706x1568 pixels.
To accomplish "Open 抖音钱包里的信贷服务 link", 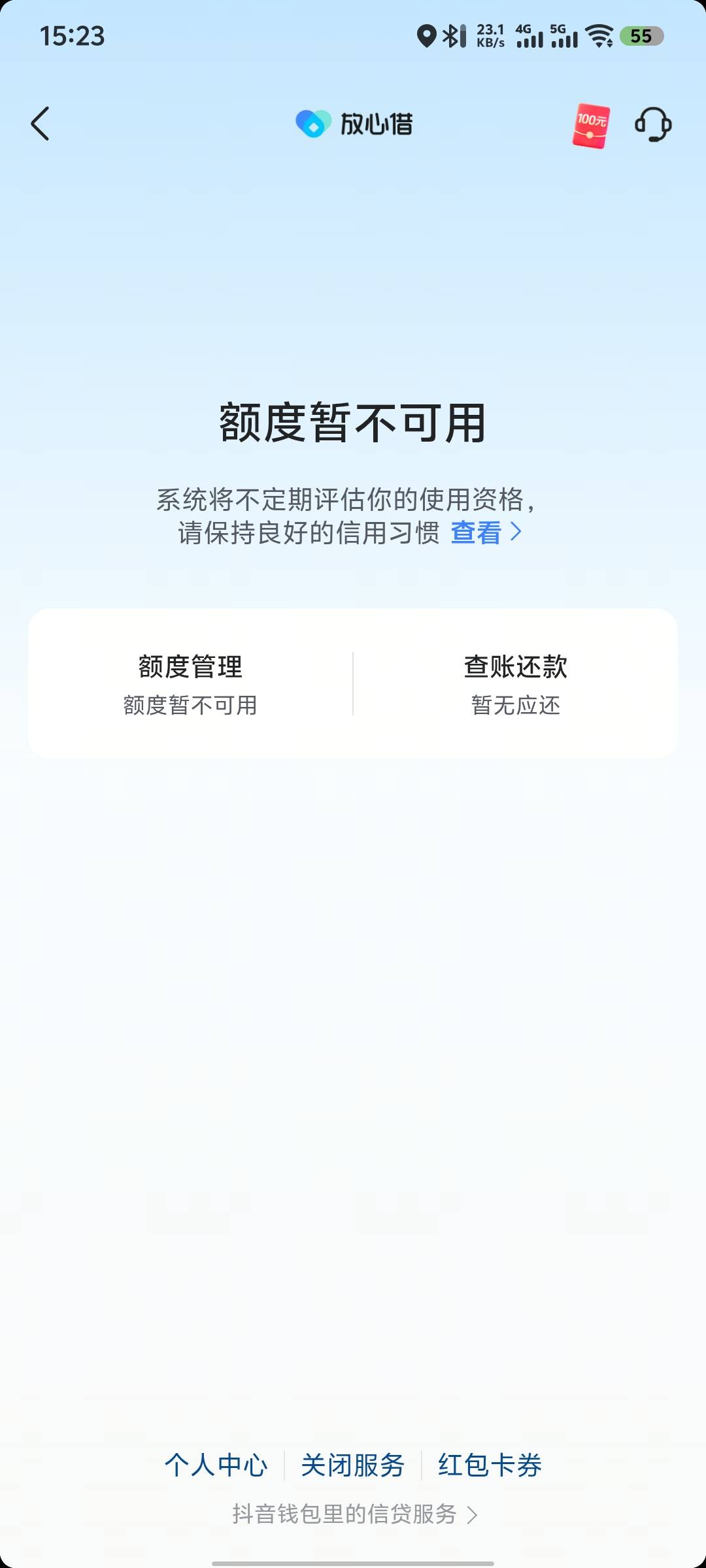I will [x=354, y=1514].
